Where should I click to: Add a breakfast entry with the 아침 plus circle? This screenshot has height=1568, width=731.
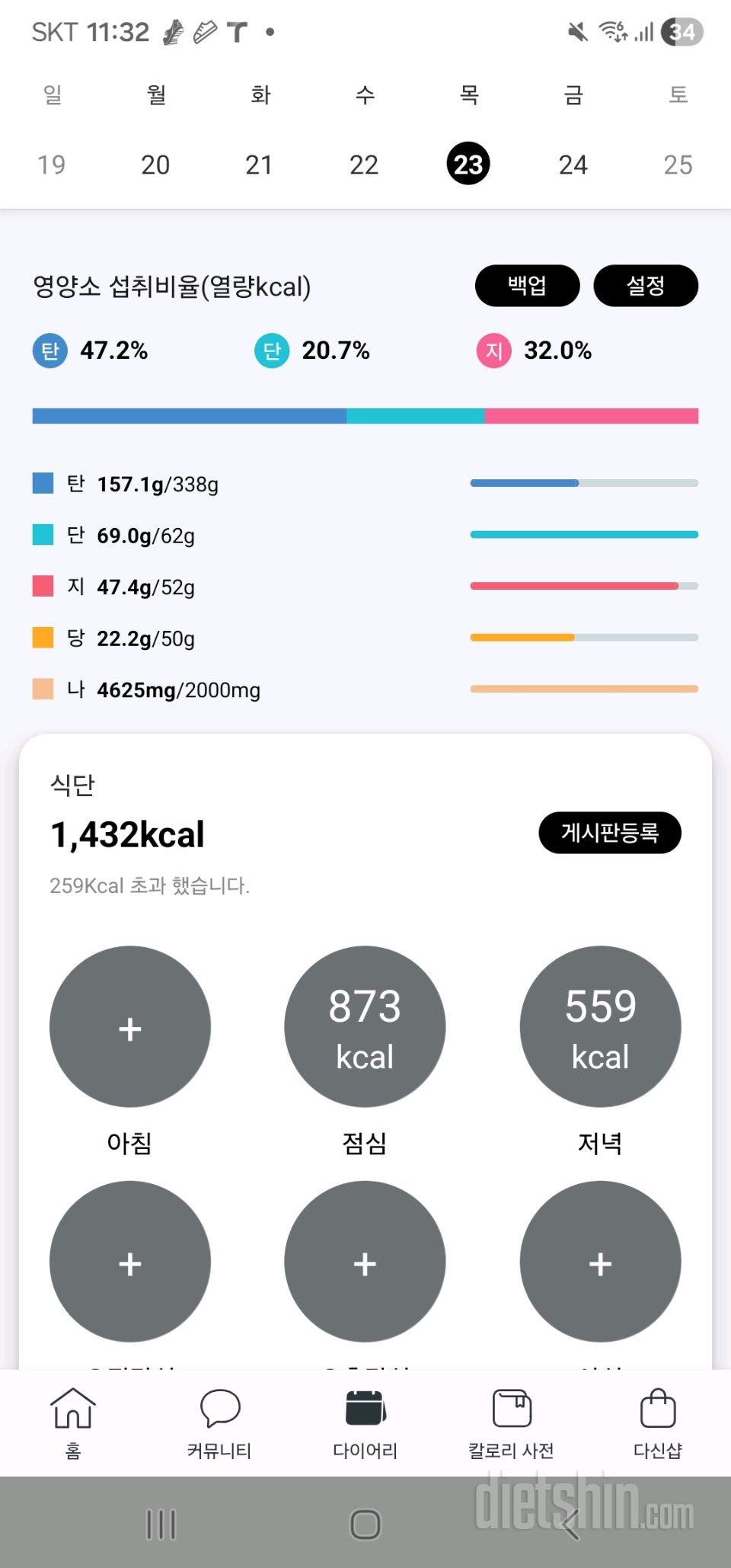(129, 1027)
